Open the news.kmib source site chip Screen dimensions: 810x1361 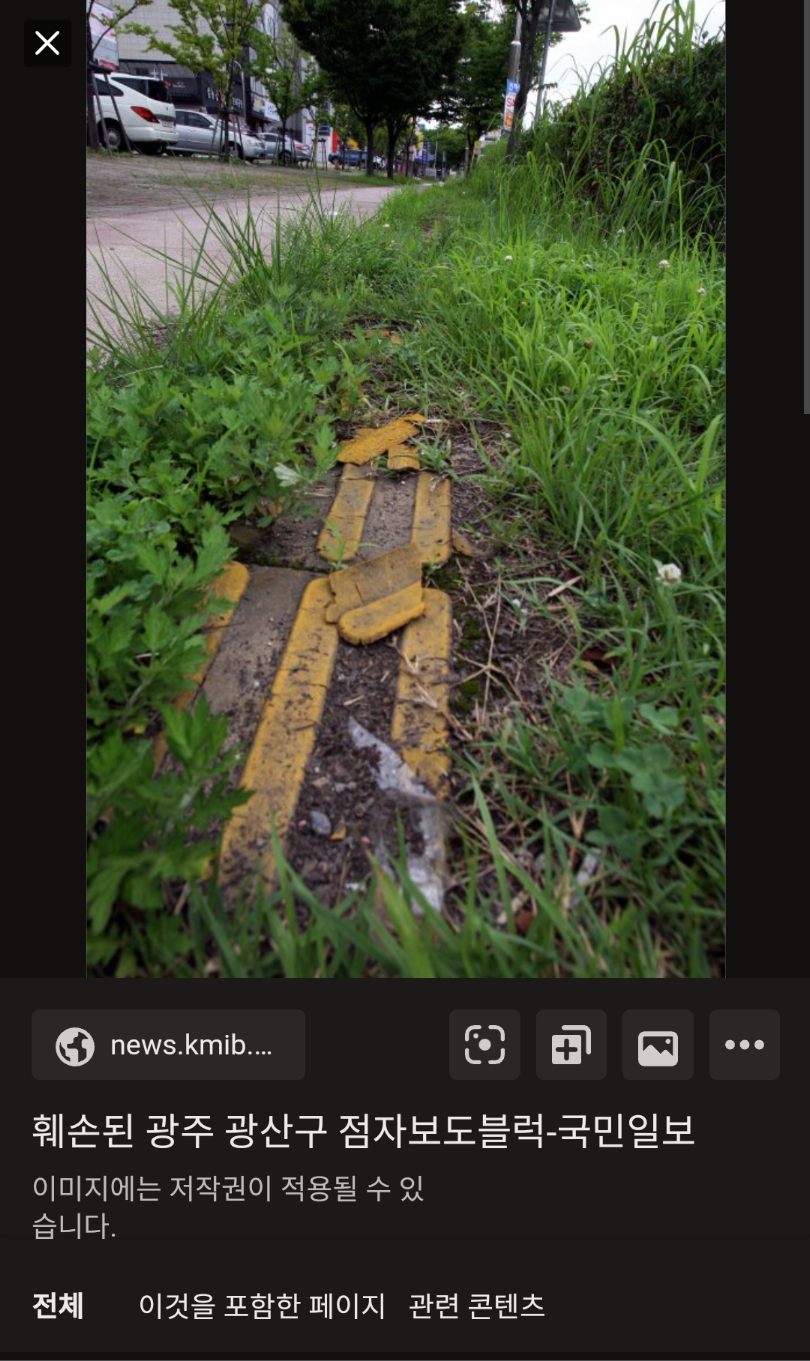(168, 1045)
